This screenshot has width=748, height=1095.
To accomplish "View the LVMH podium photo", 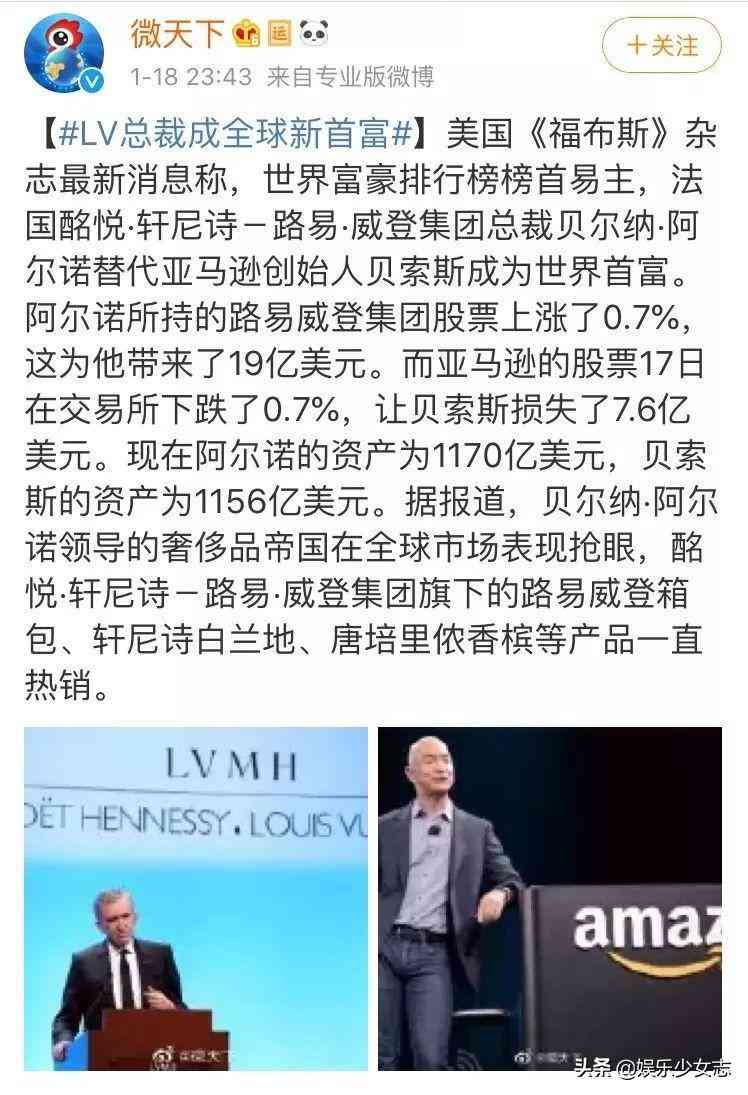I will pos(196,897).
